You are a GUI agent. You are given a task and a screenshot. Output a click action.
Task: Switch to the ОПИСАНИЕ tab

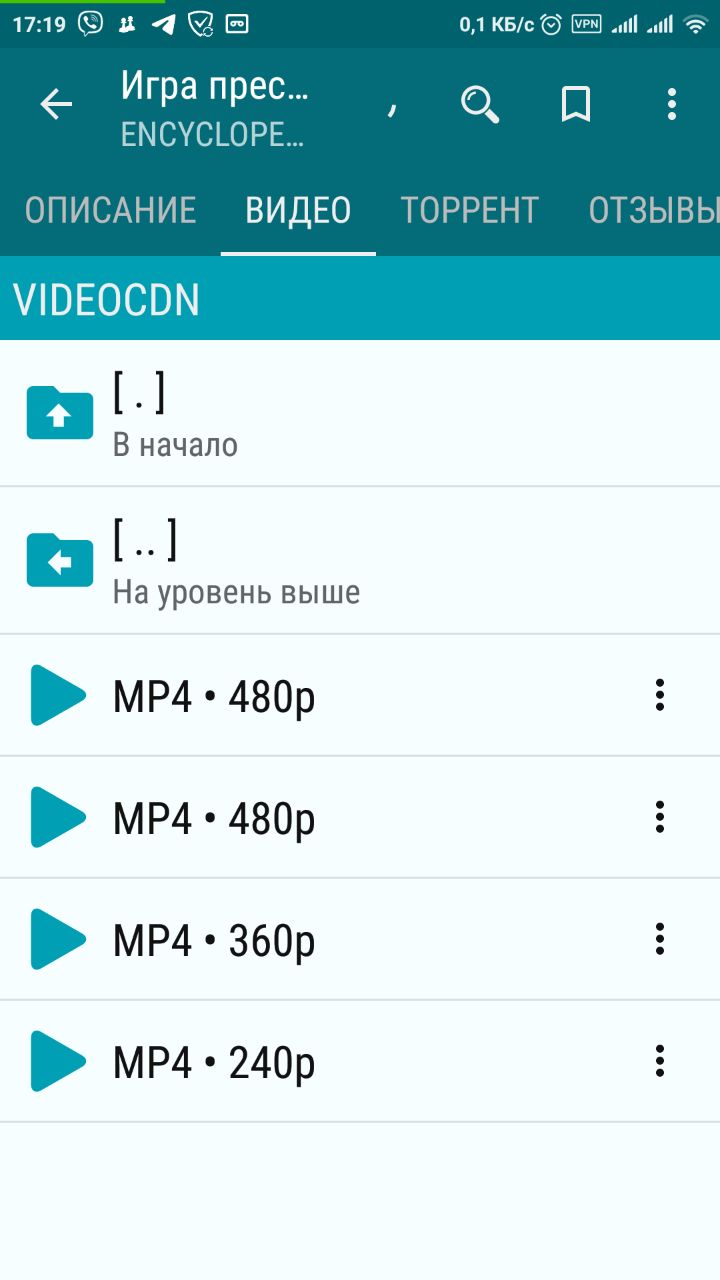110,210
